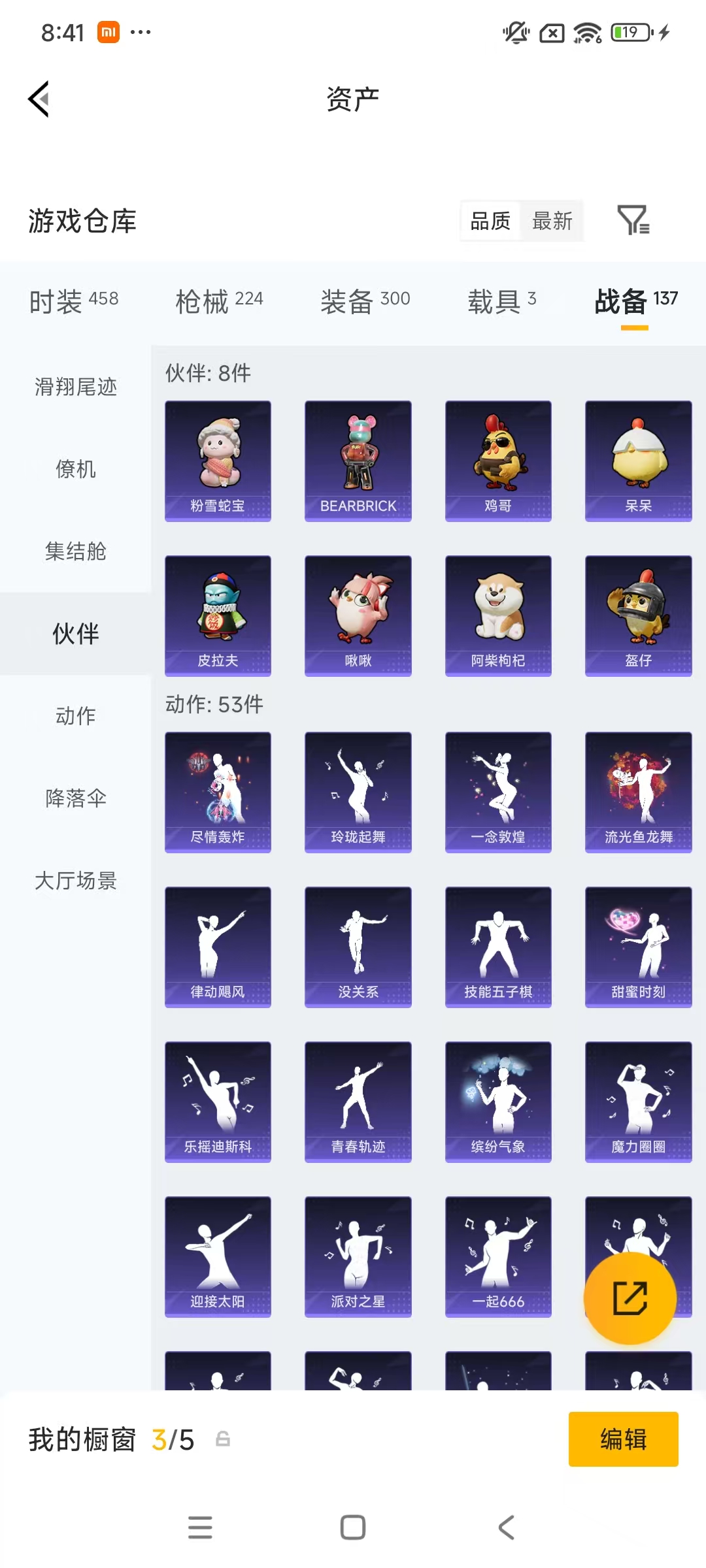The height and width of the screenshot is (1568, 706).
Task: Open the 甜蜜时刻 emote thumbnail
Action: pos(638,947)
